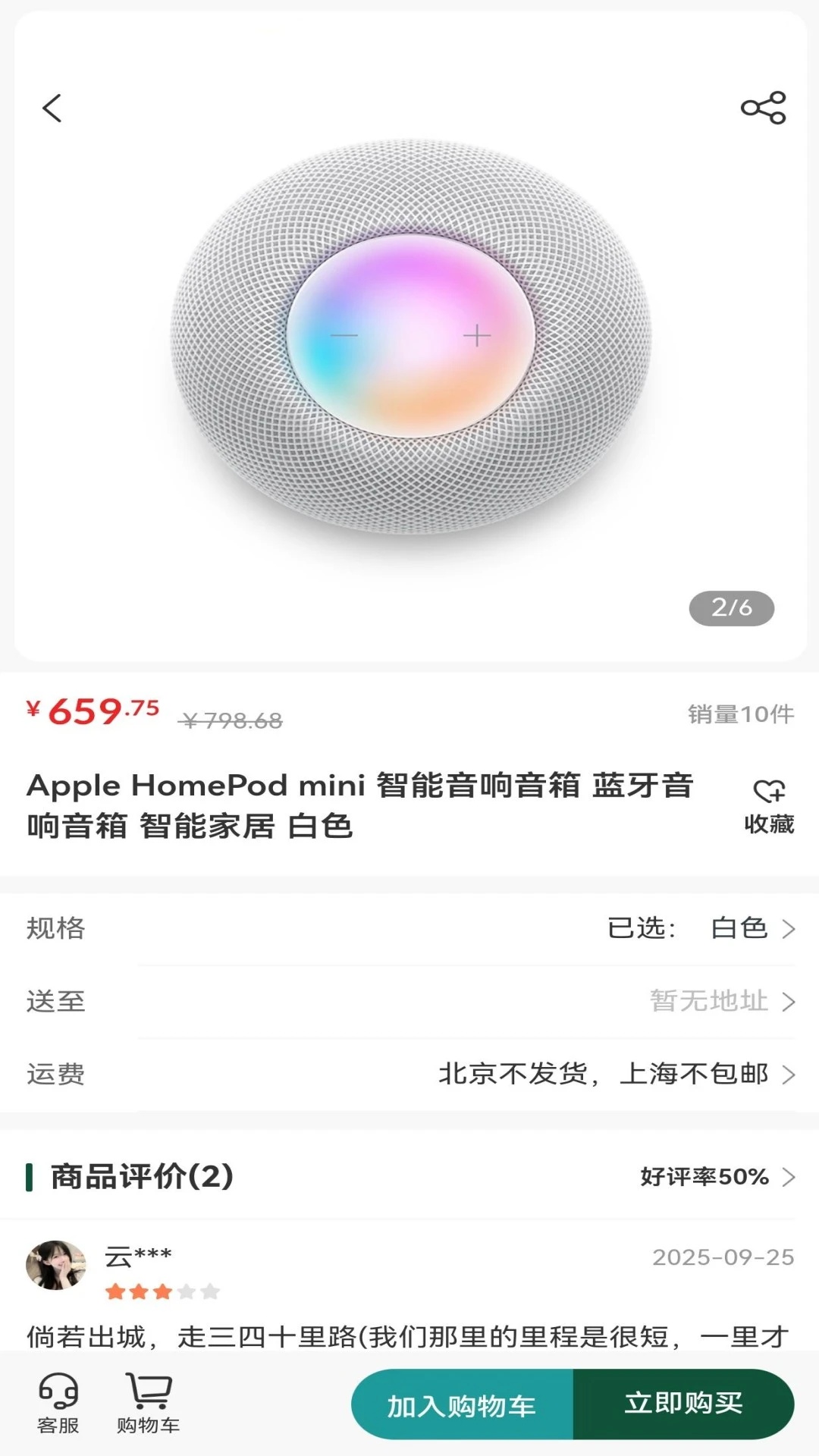Go back using the back arrow
This screenshot has width=819, height=1456.
[52, 108]
